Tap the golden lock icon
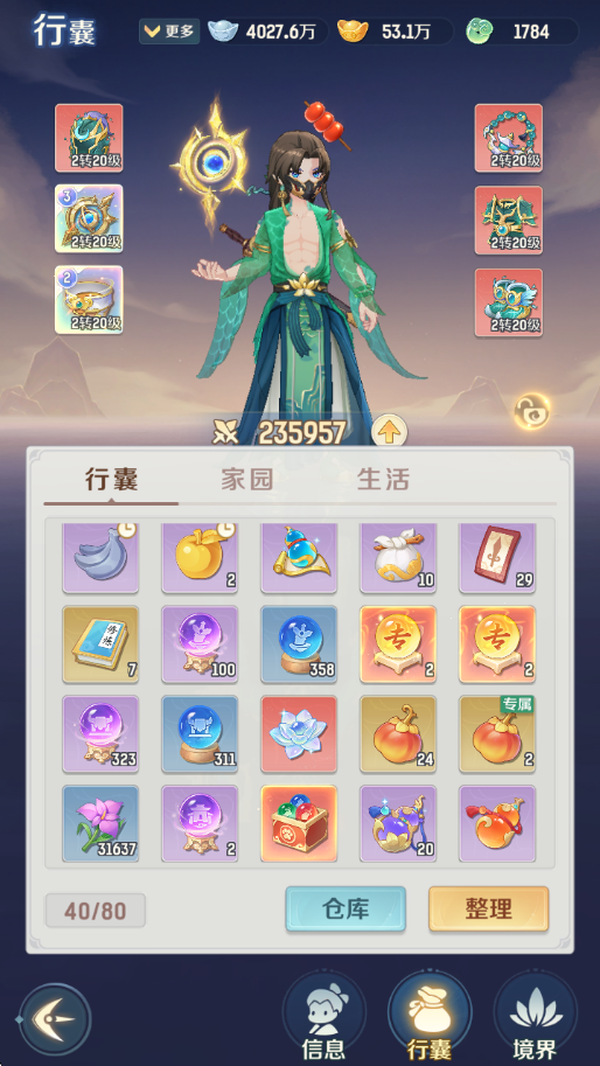Viewport: 600px width, 1066px height. pos(531,411)
